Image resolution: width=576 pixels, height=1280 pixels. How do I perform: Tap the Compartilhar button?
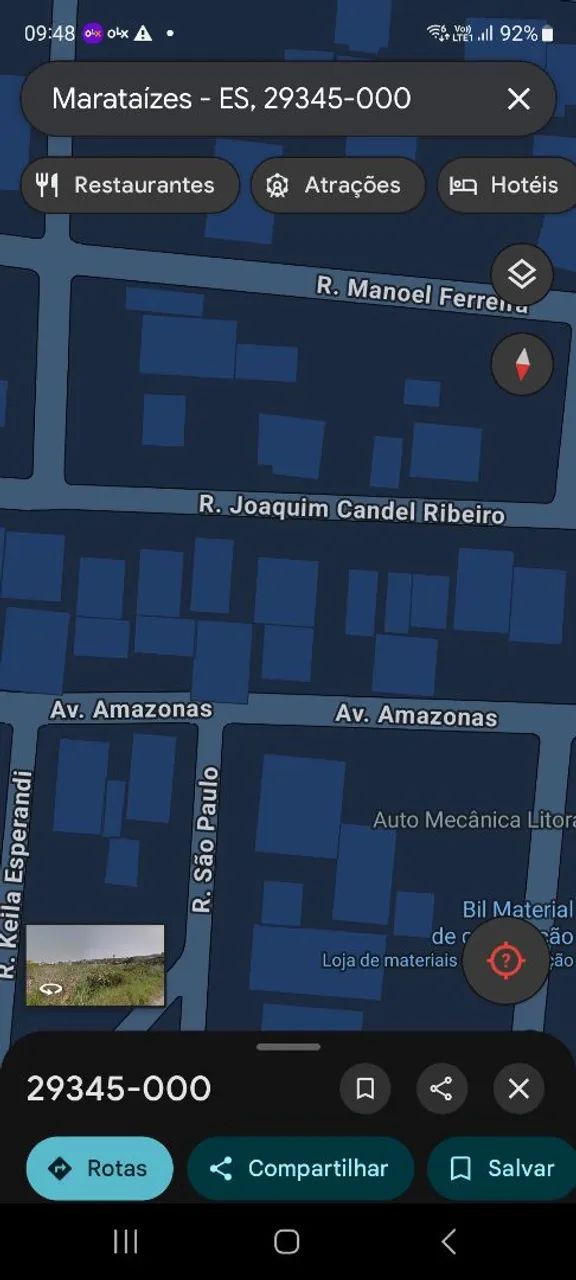[x=300, y=1168]
